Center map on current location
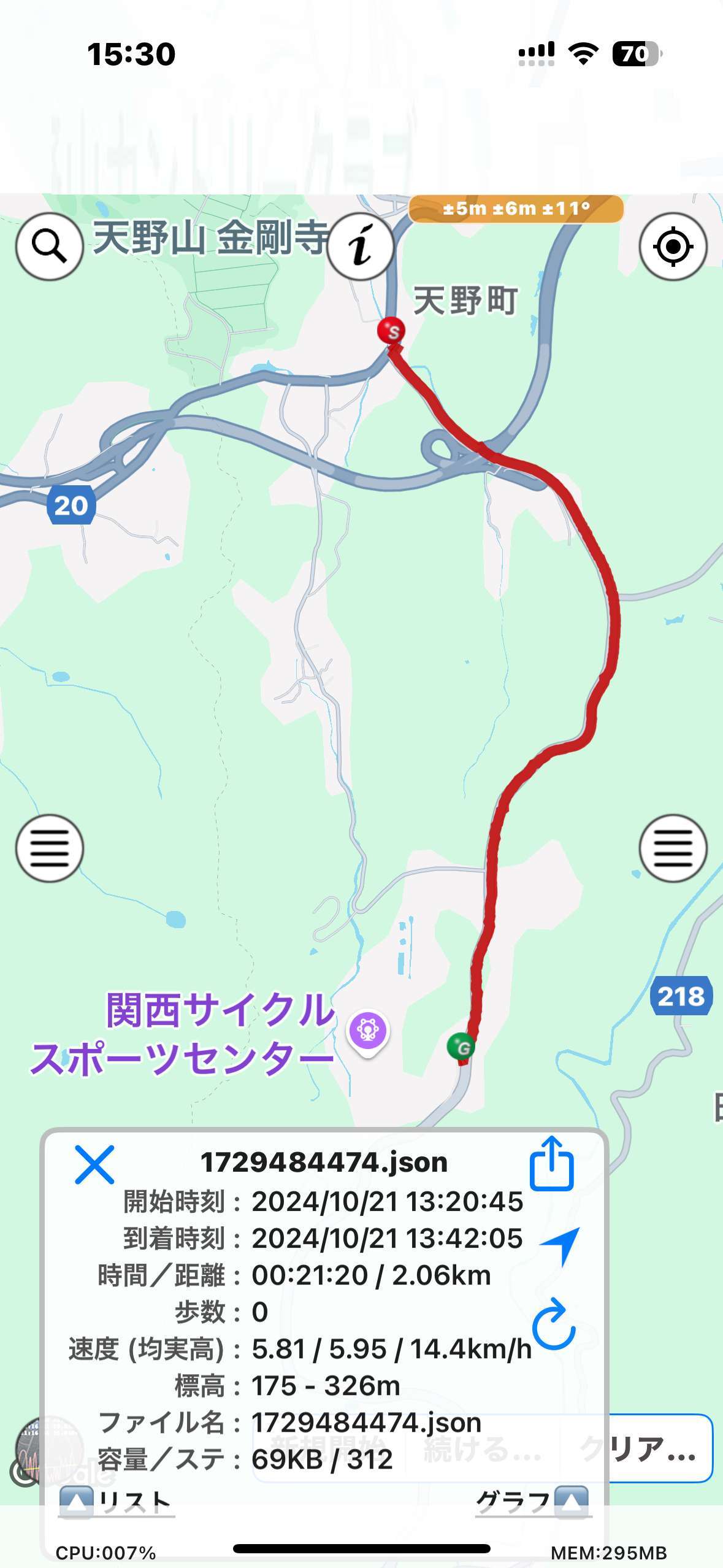The width and height of the screenshot is (723, 1568). coord(673,247)
